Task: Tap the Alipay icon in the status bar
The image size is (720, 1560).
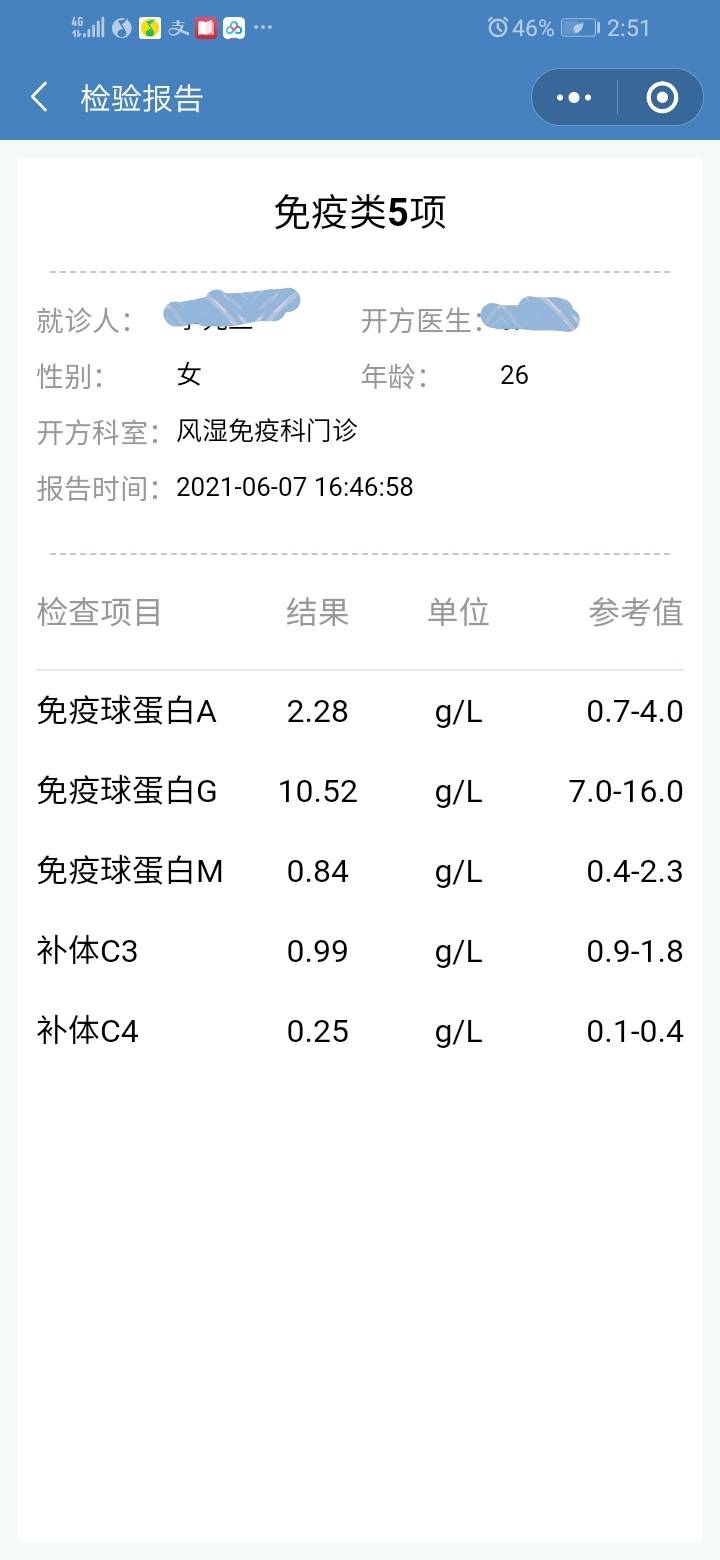Action: (177, 27)
